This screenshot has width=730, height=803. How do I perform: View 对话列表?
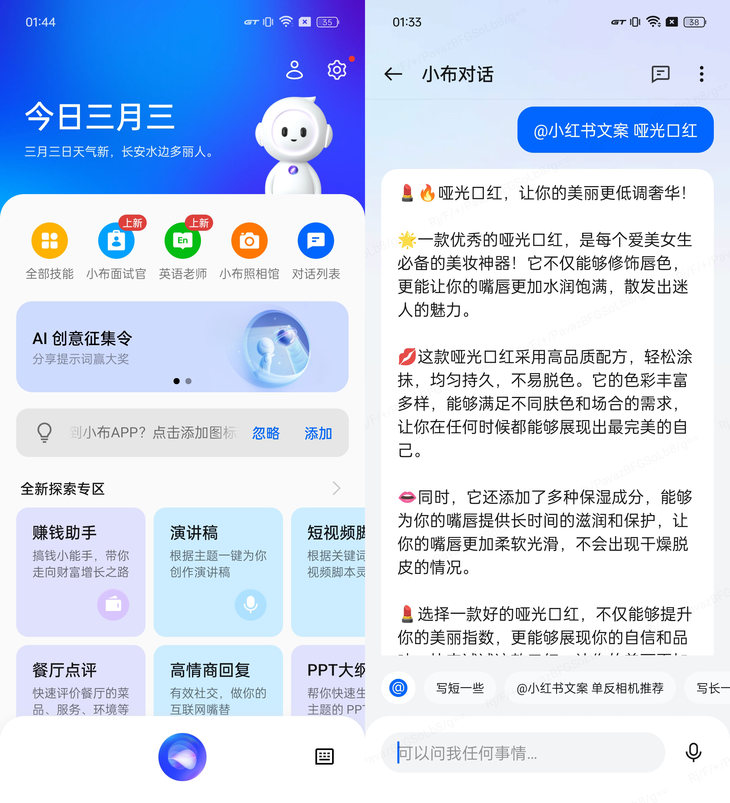[x=316, y=241]
